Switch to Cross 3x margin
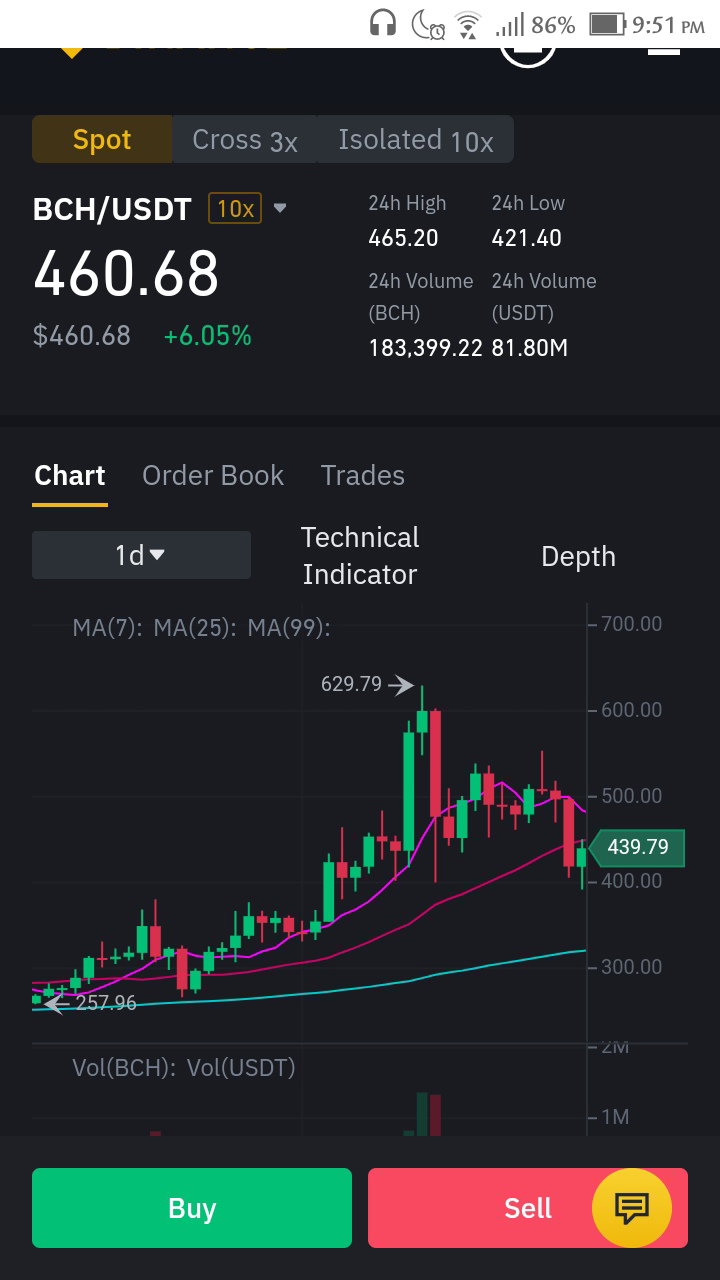This screenshot has width=720, height=1280. pos(245,139)
